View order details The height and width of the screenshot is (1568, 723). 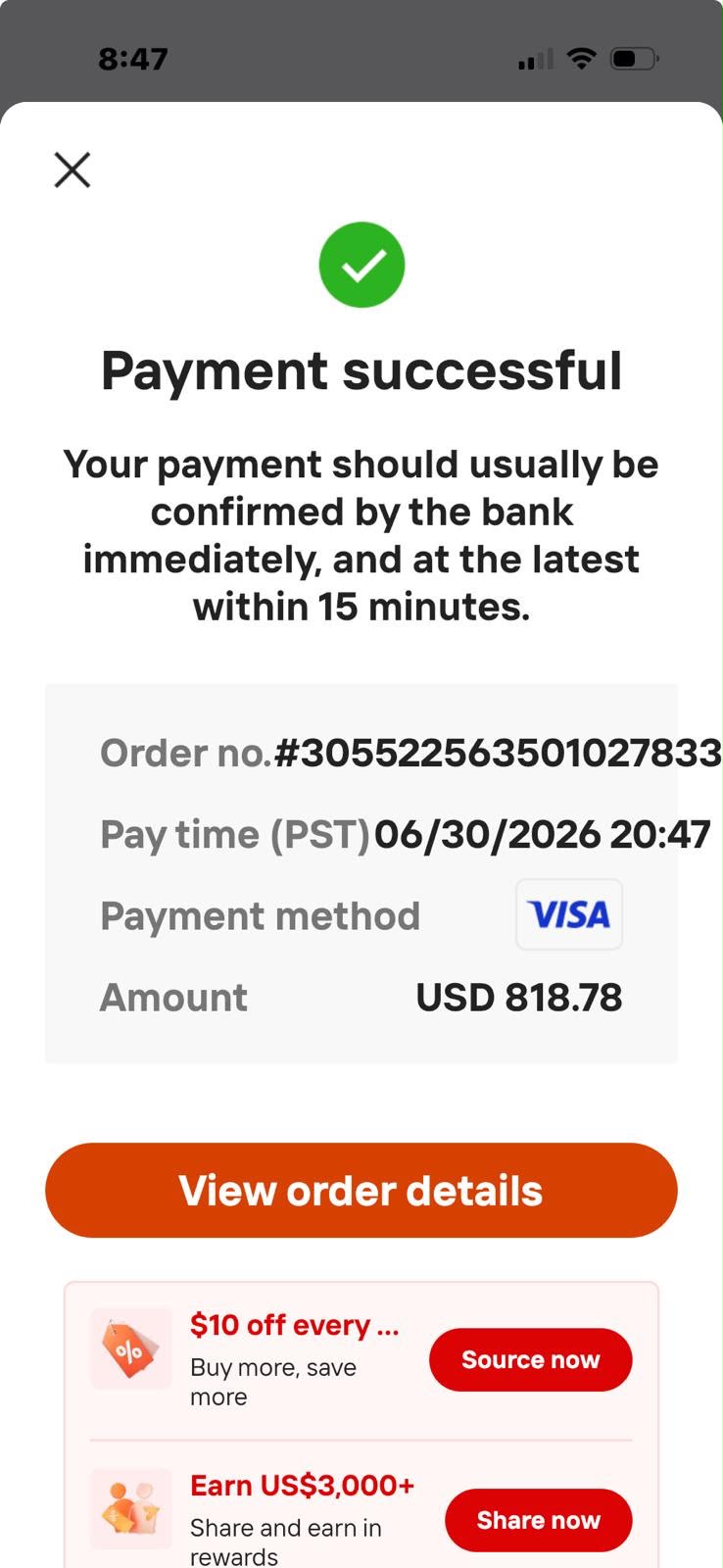[361, 1190]
